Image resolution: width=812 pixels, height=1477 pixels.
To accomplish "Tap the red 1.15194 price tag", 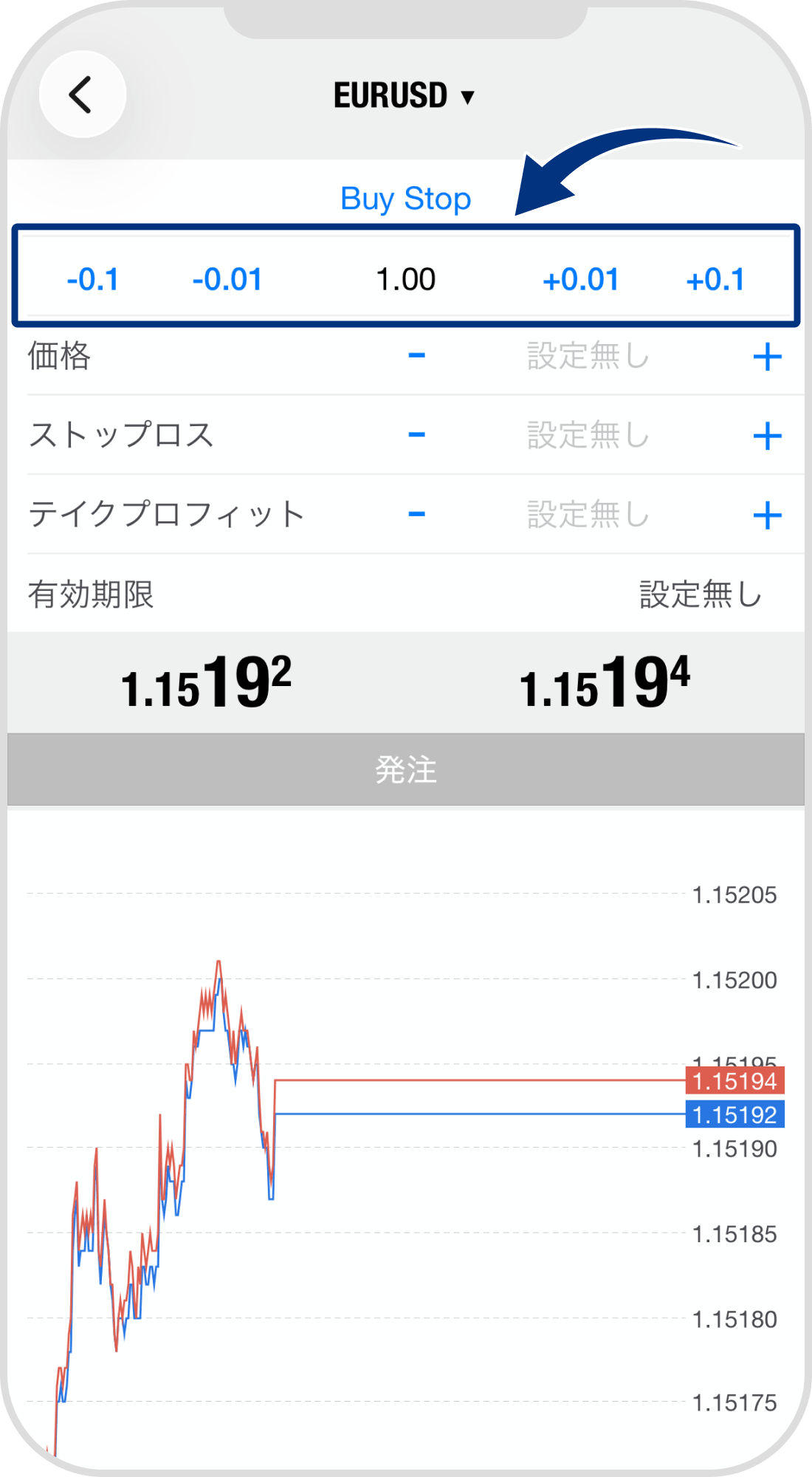I will point(734,1082).
